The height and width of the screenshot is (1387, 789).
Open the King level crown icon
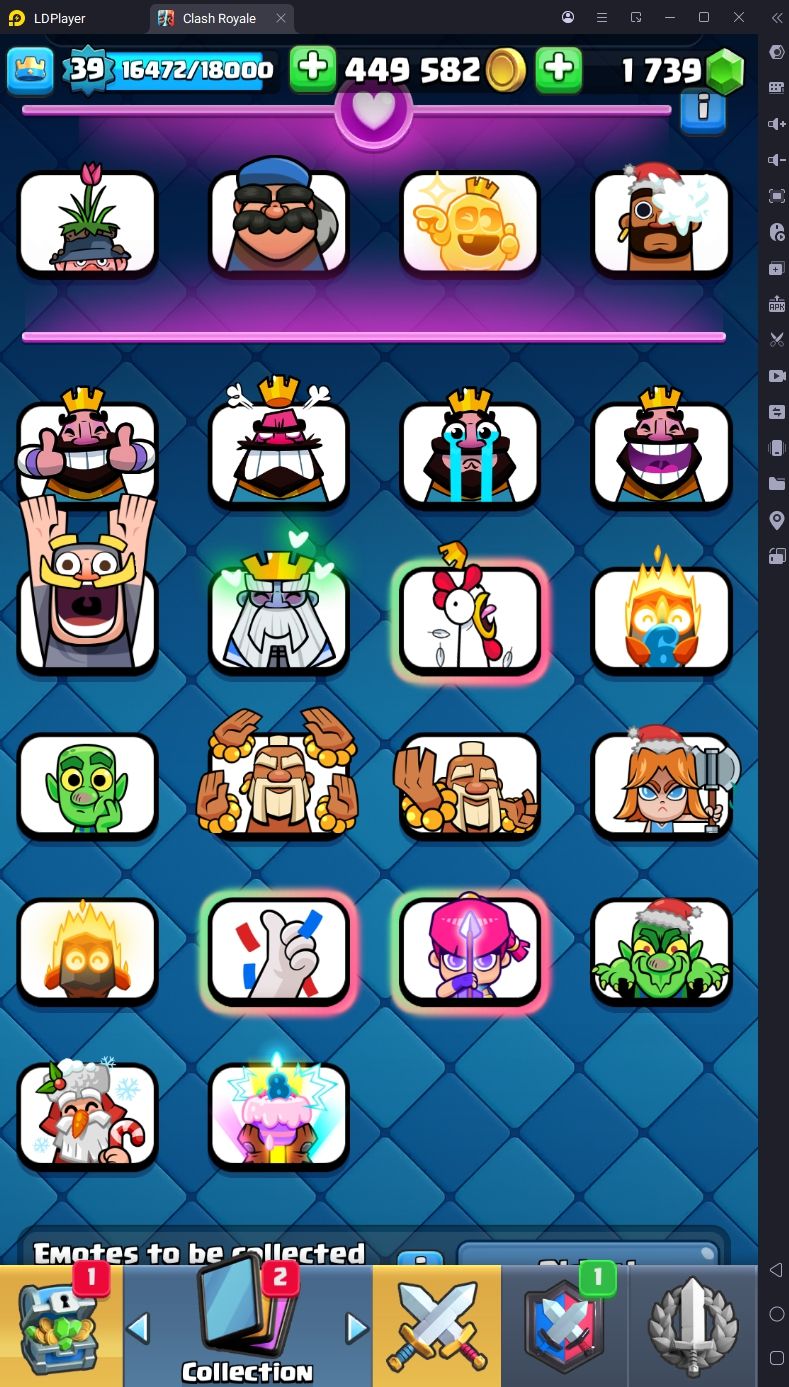30,69
